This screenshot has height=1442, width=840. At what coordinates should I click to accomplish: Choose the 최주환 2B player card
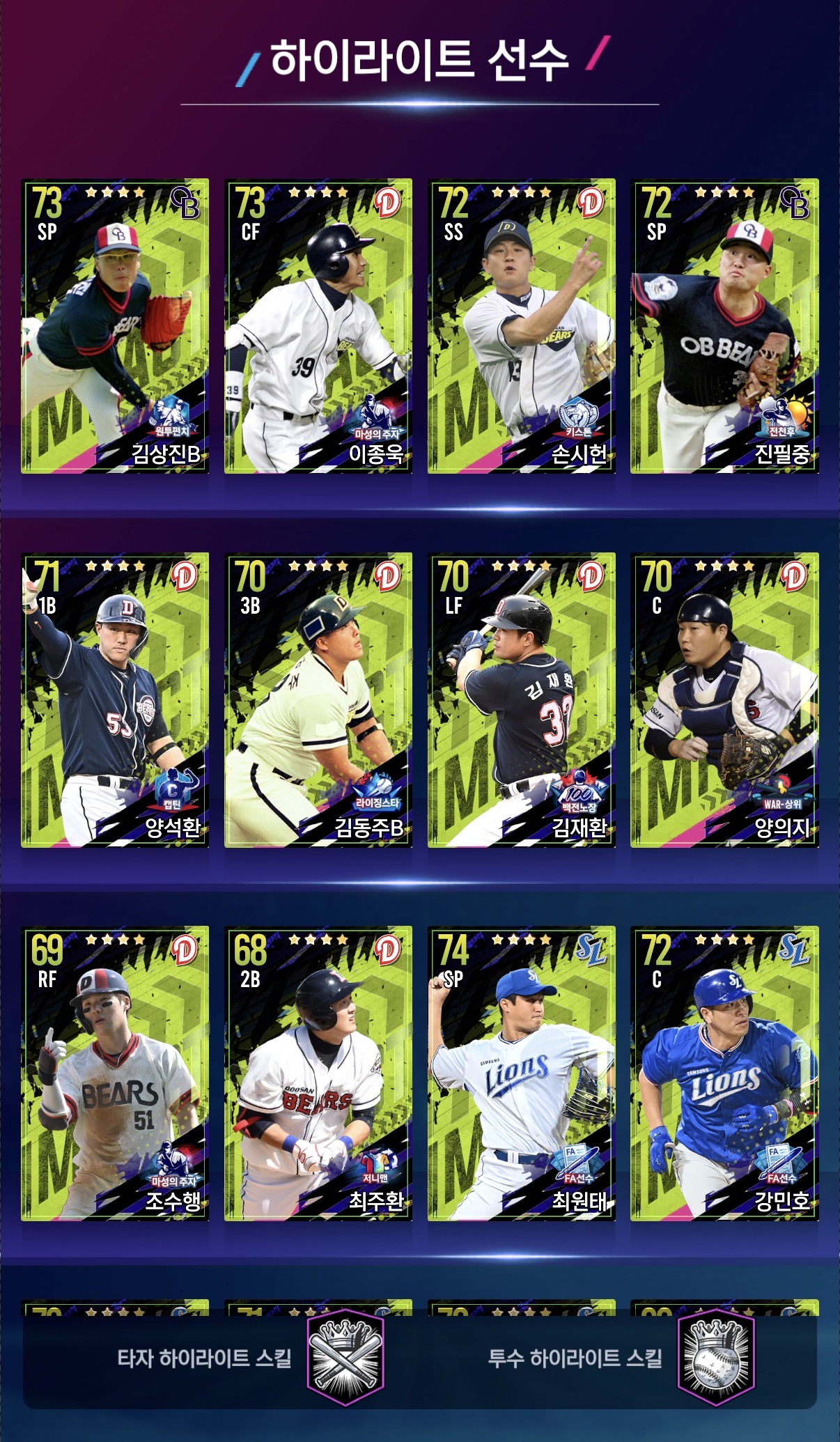point(318,1073)
